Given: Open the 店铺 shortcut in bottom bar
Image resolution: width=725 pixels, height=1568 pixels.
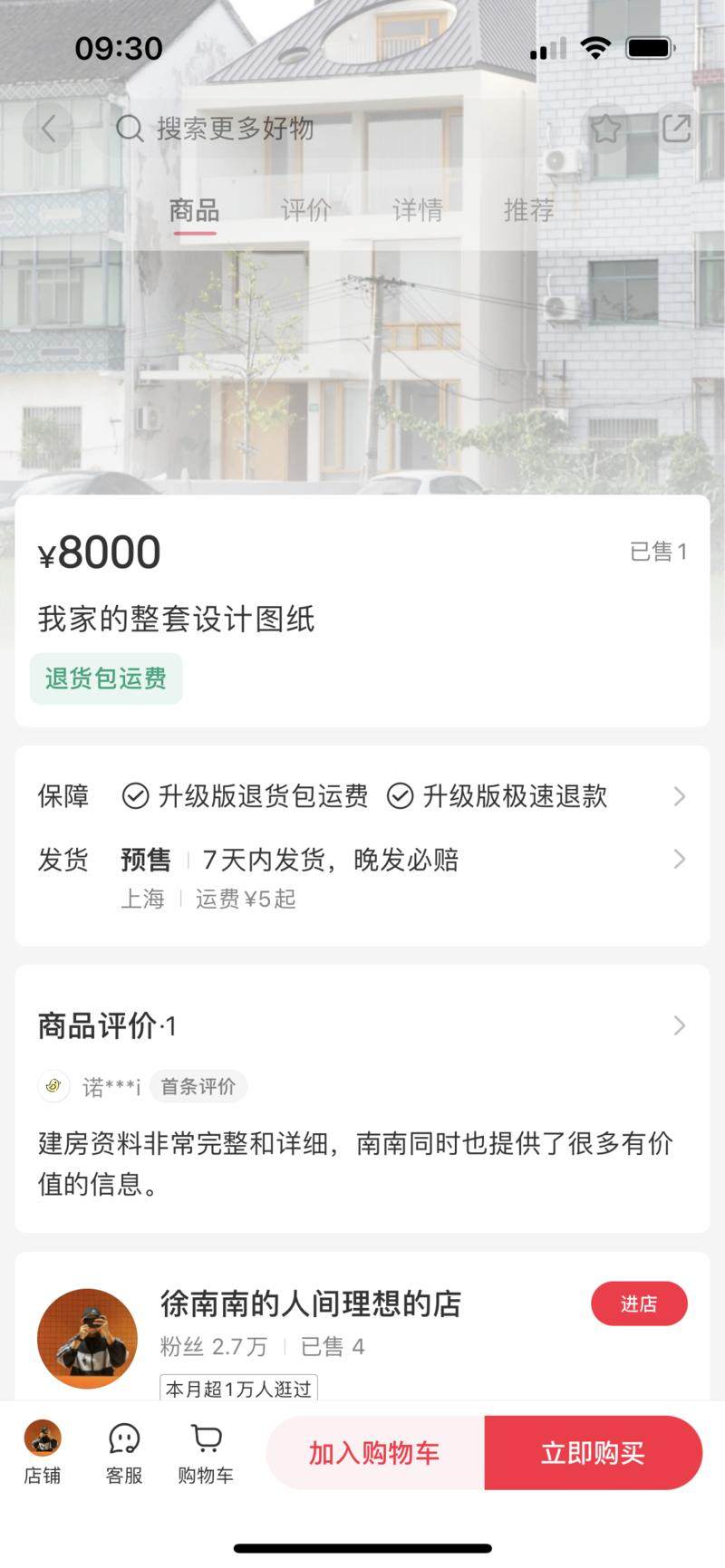Looking at the screenshot, I should point(43,1452).
